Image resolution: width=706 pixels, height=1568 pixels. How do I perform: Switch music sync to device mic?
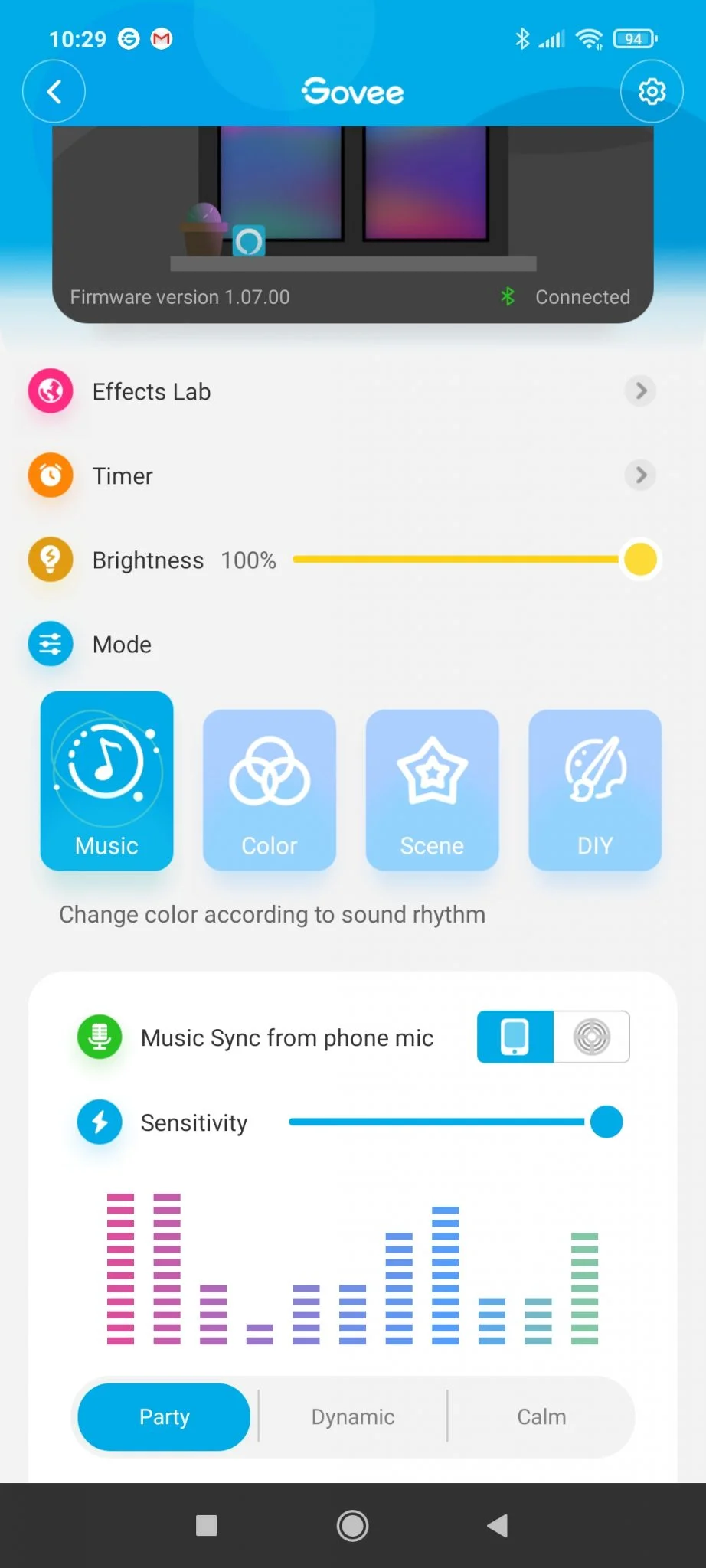(591, 1037)
